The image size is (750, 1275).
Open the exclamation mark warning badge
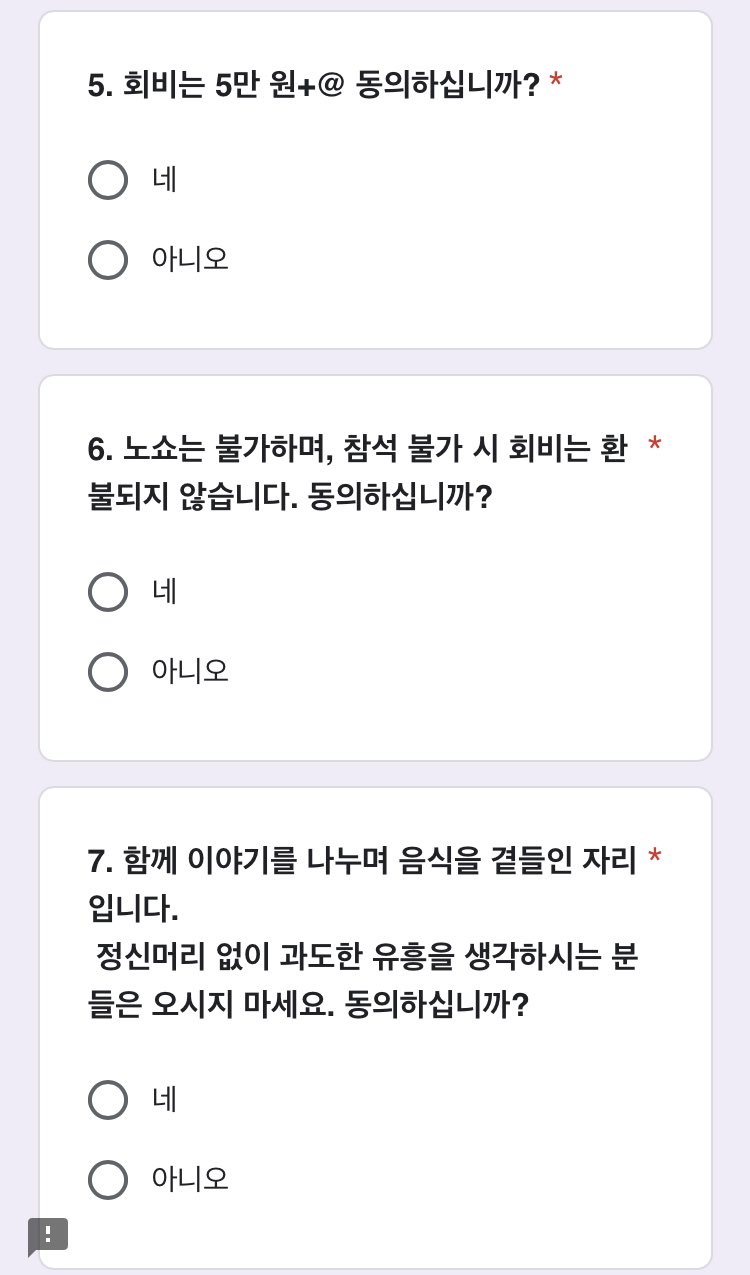[48, 1235]
